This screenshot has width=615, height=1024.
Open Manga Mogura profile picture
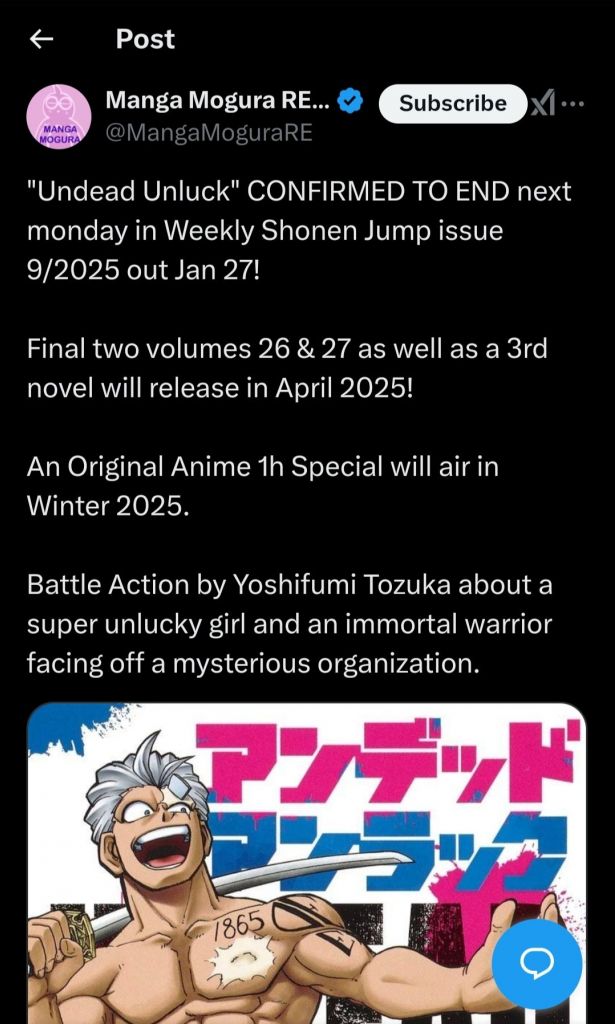59,117
